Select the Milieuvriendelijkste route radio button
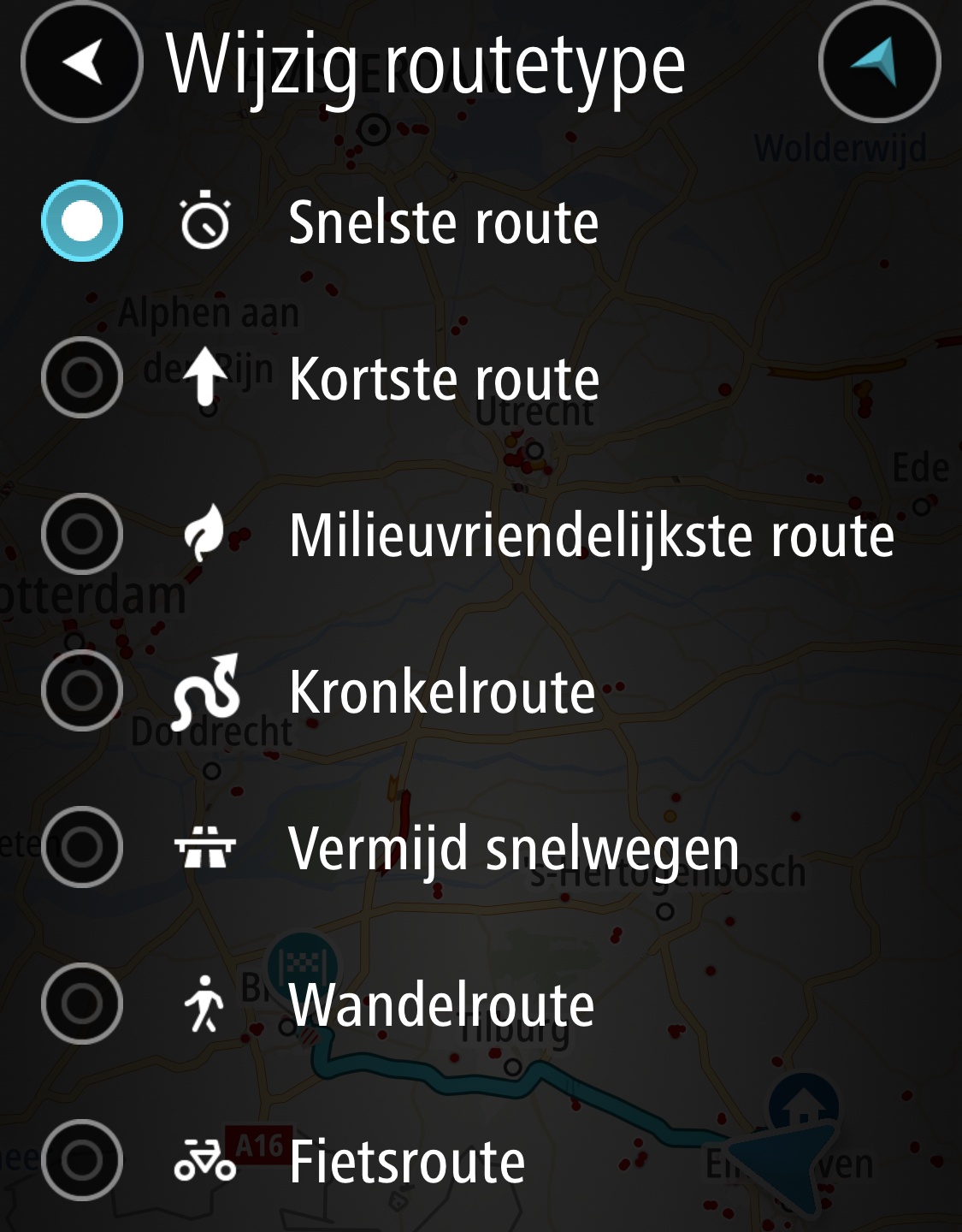This screenshot has width=962, height=1232. tap(81, 534)
